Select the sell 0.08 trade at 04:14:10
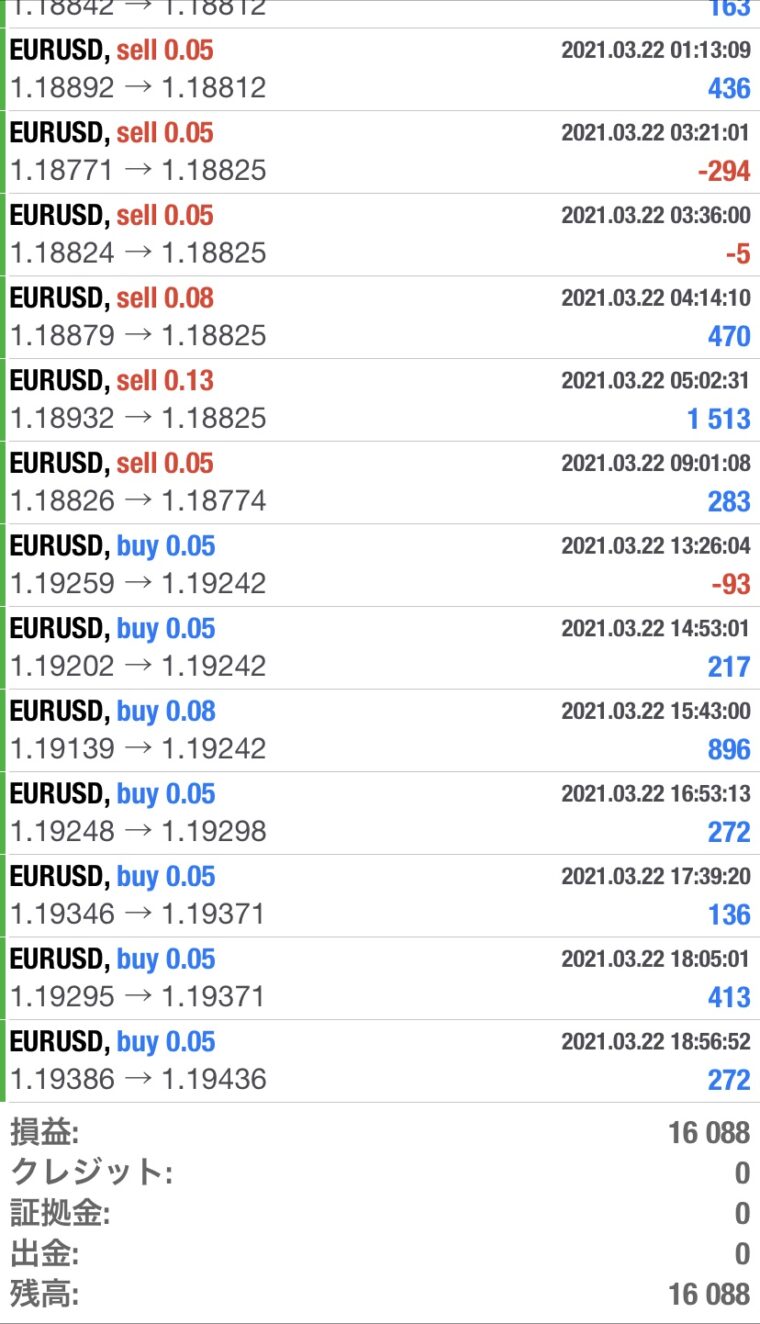The image size is (760, 1324). (380, 318)
